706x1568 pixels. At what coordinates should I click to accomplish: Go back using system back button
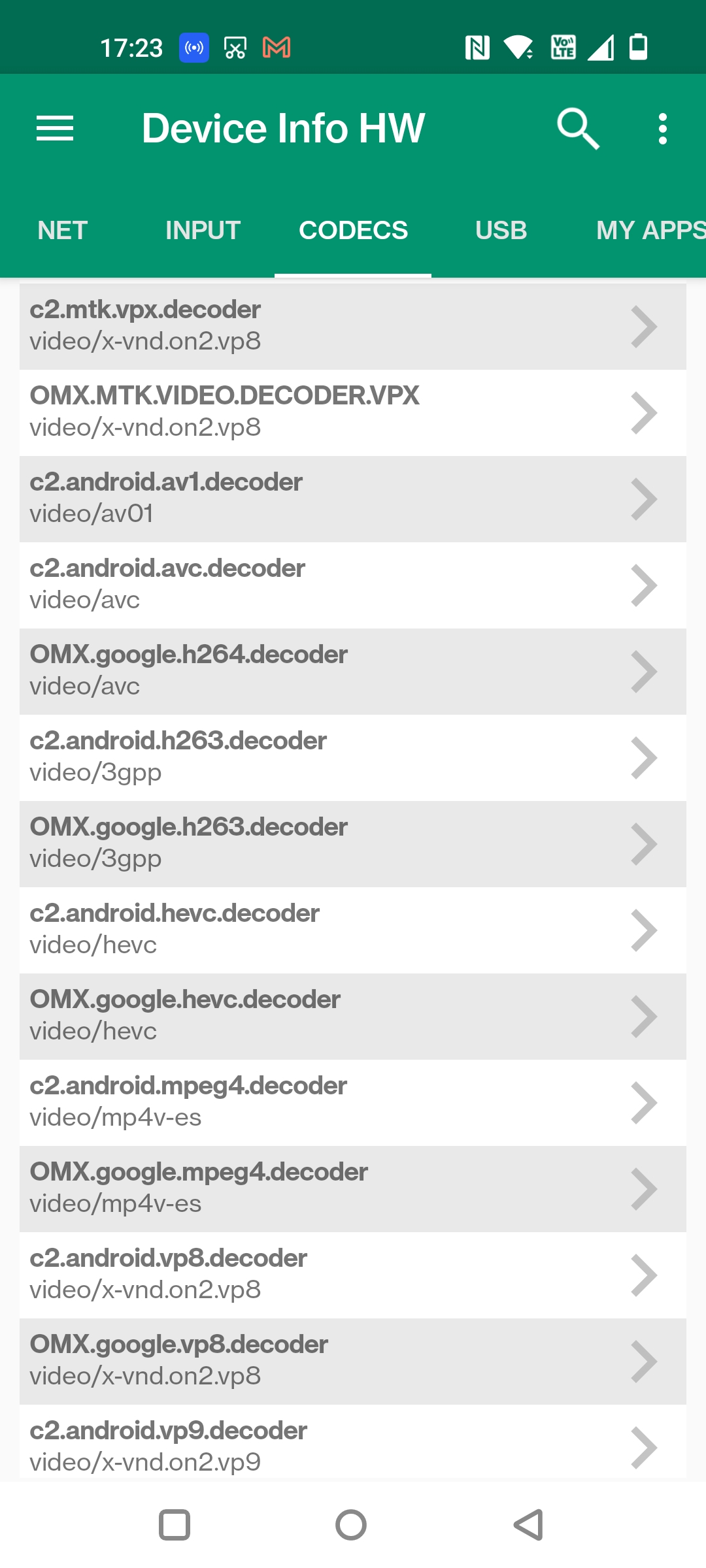tap(528, 1525)
